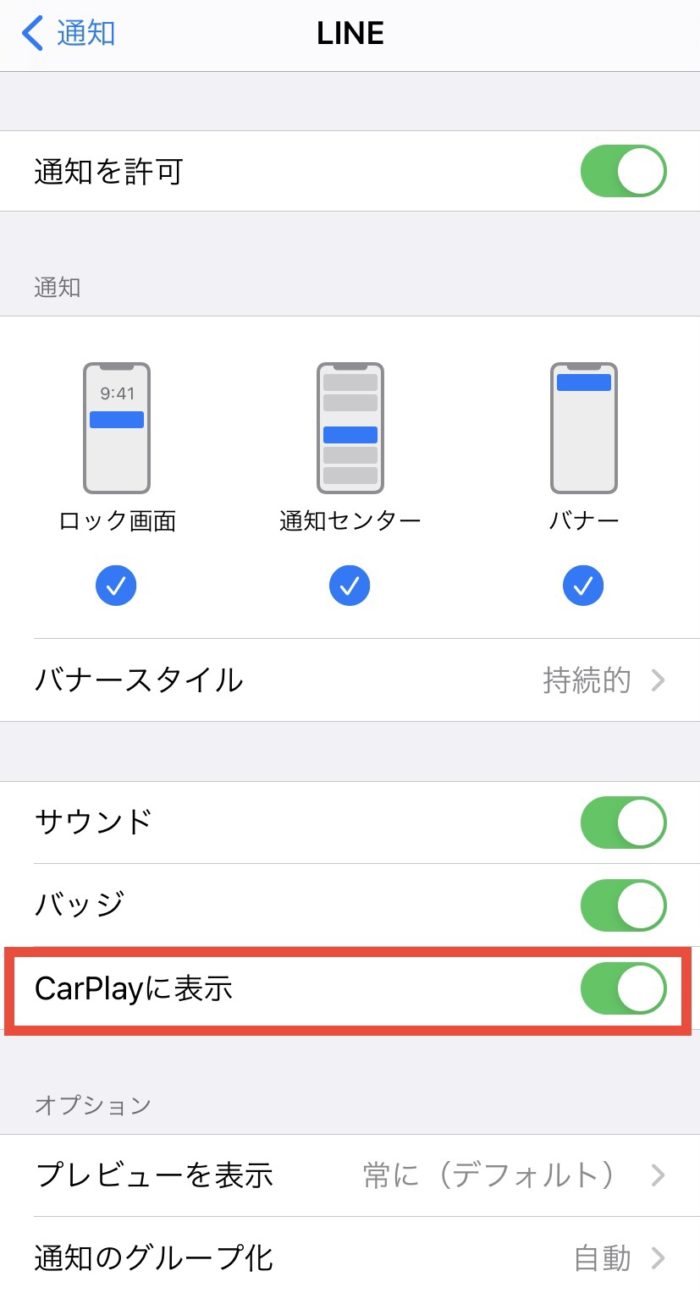700x1293 pixels.
Task: Open the 通知のグループ化 setting
Action: coord(350,1256)
